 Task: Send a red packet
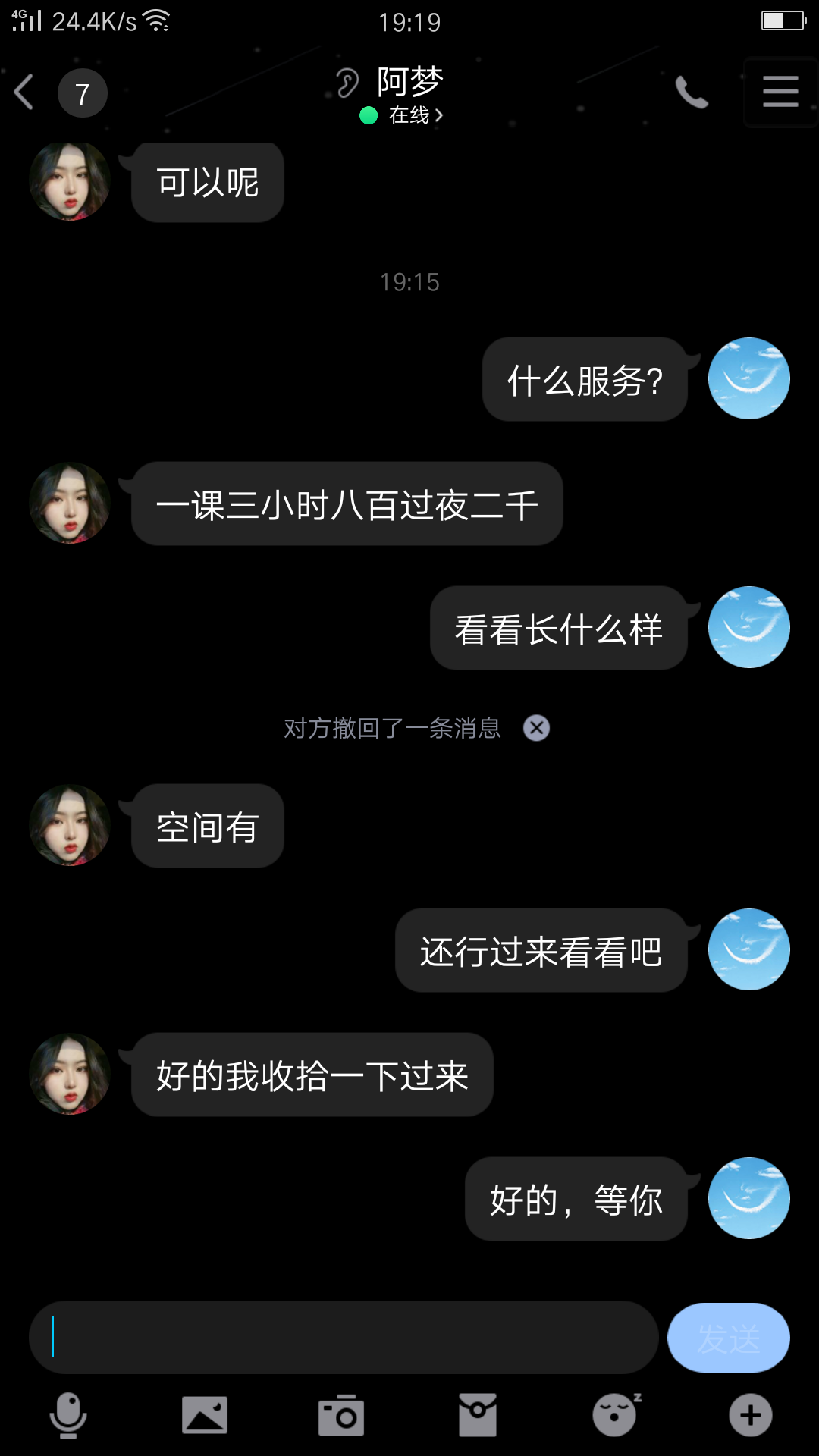478,1415
